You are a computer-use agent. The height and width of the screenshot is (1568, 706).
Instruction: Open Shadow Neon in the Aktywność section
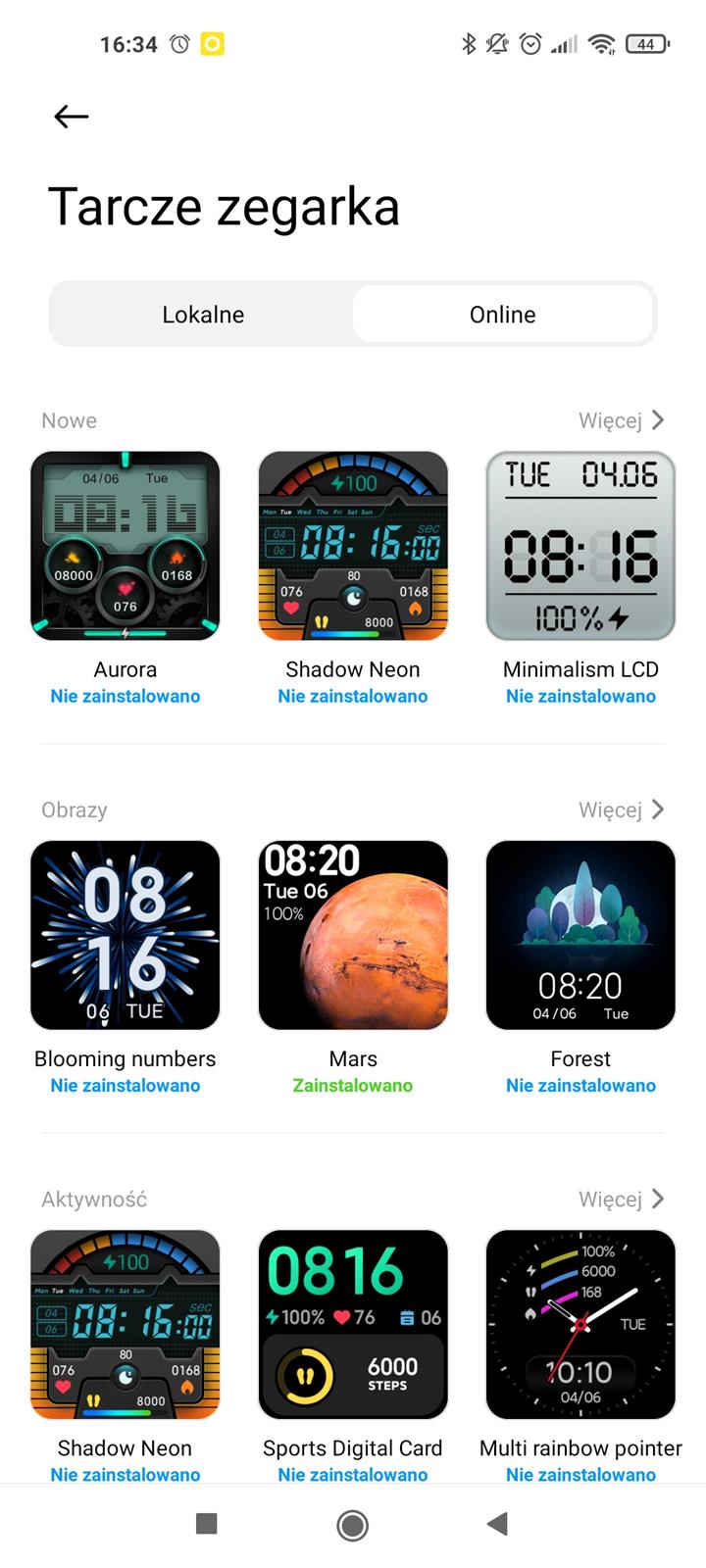click(x=126, y=1324)
